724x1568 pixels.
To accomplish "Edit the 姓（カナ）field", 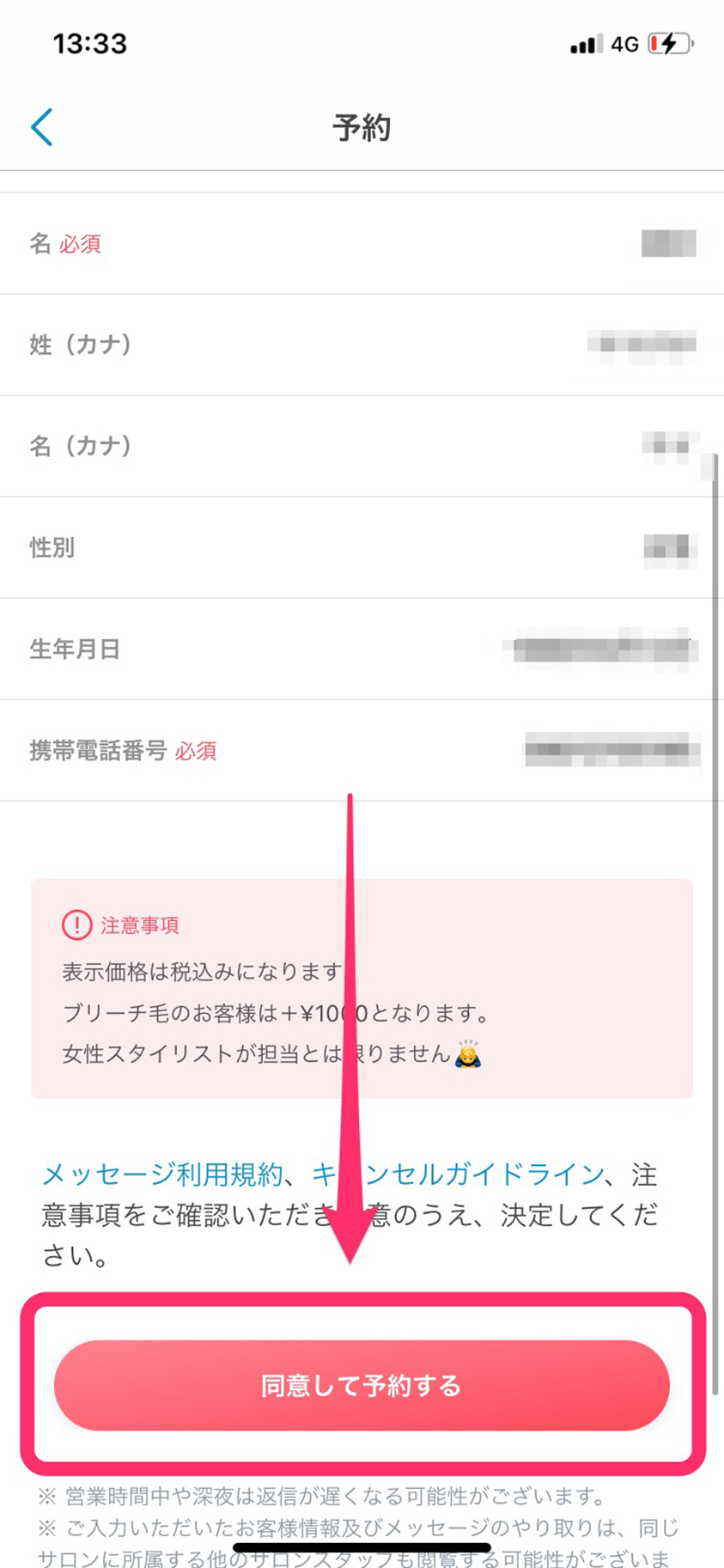I will (361, 345).
